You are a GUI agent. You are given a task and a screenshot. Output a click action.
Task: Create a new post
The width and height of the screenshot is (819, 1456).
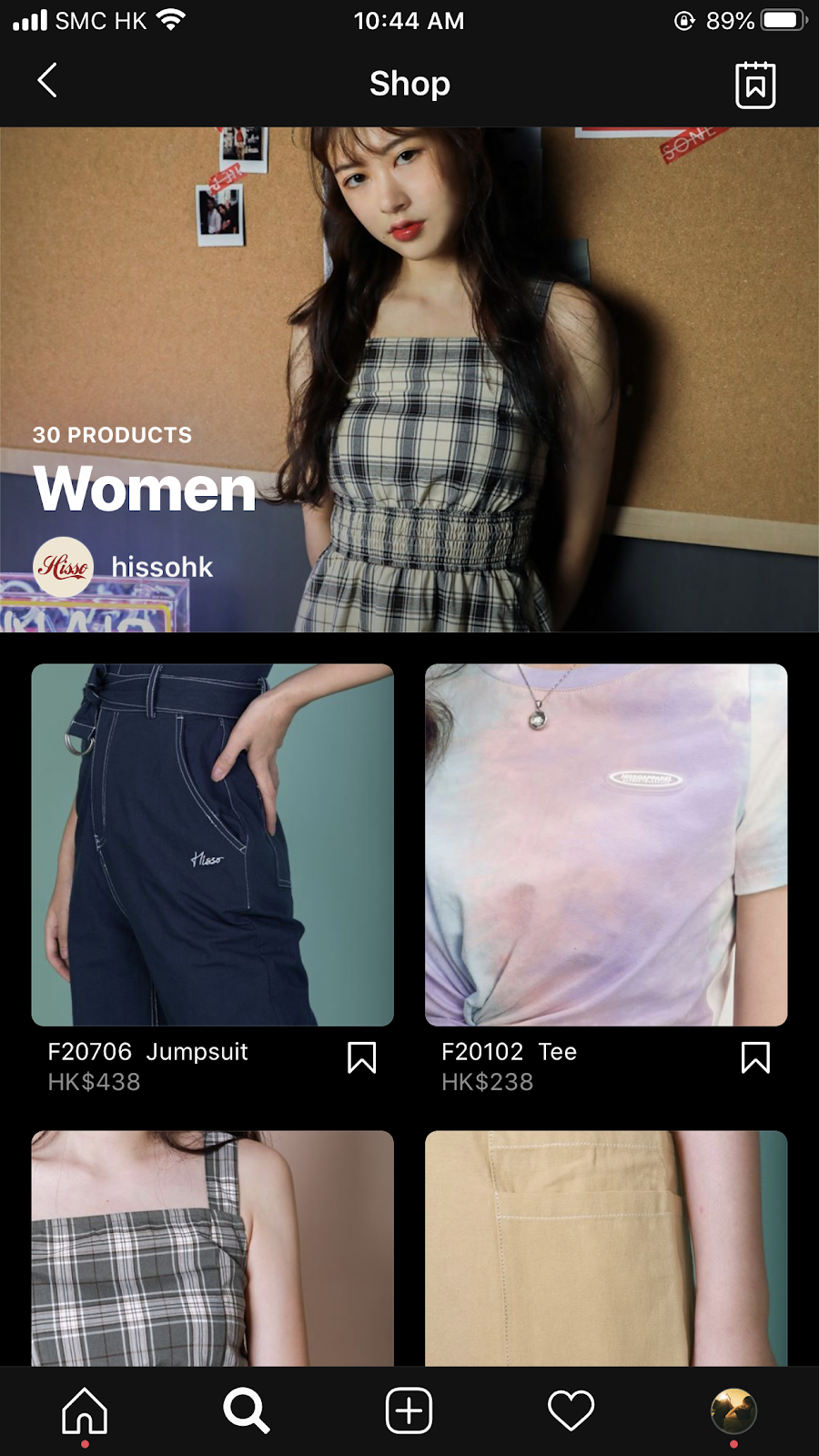[409, 1411]
